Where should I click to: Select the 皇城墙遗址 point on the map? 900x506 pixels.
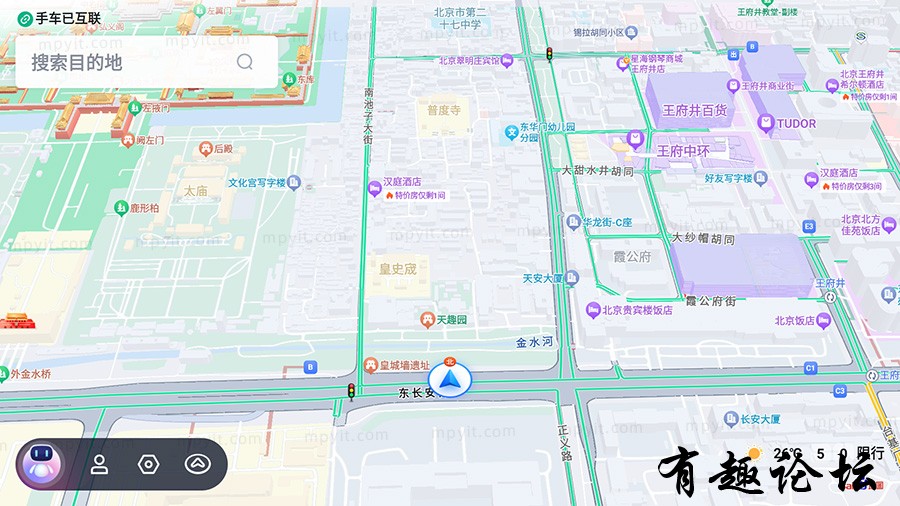pyautogui.click(x=371, y=365)
